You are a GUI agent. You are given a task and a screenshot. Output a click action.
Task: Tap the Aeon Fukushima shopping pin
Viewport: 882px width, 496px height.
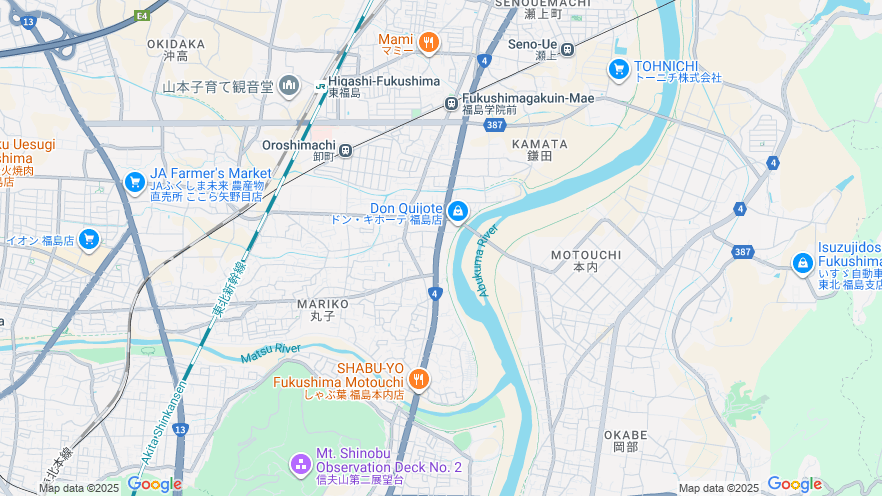(89, 238)
